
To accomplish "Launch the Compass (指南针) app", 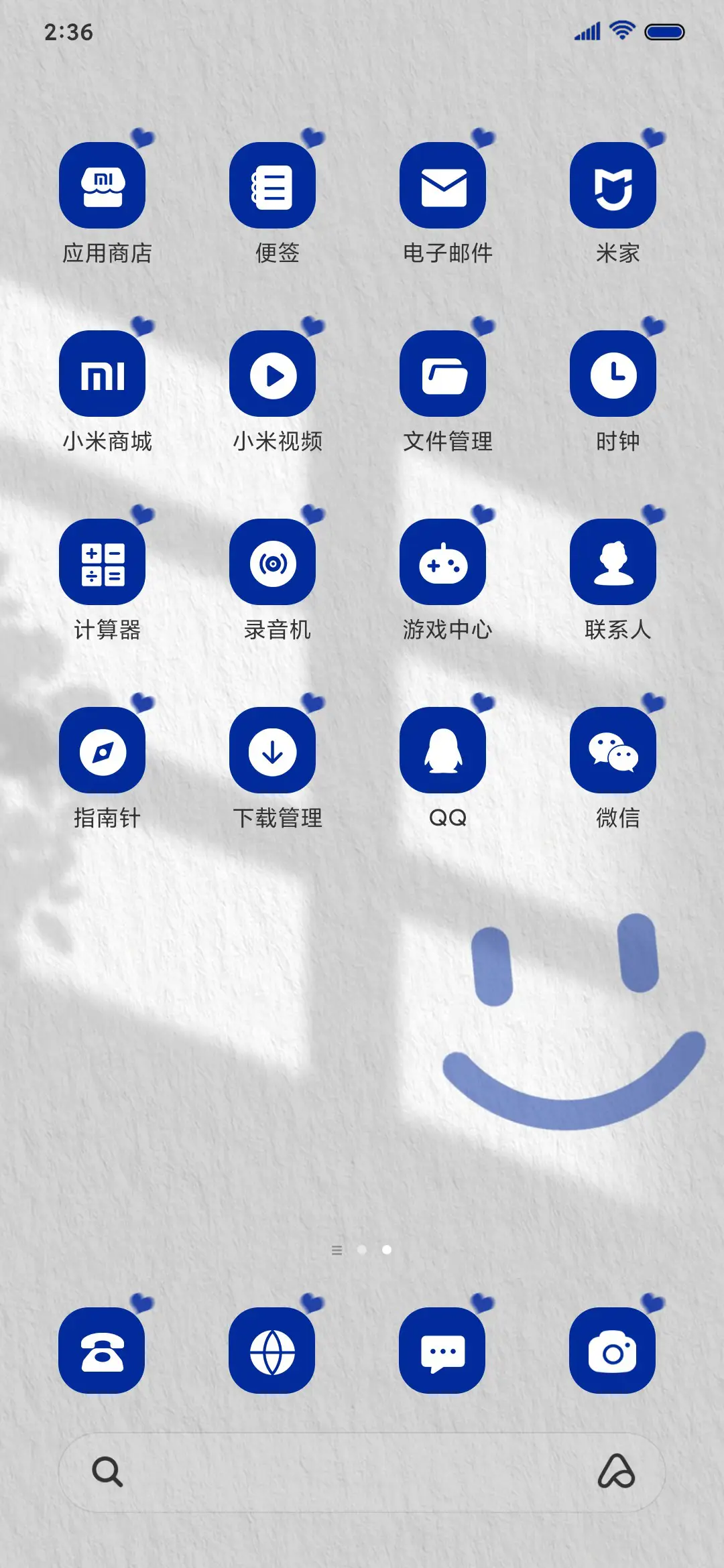I will point(102,749).
